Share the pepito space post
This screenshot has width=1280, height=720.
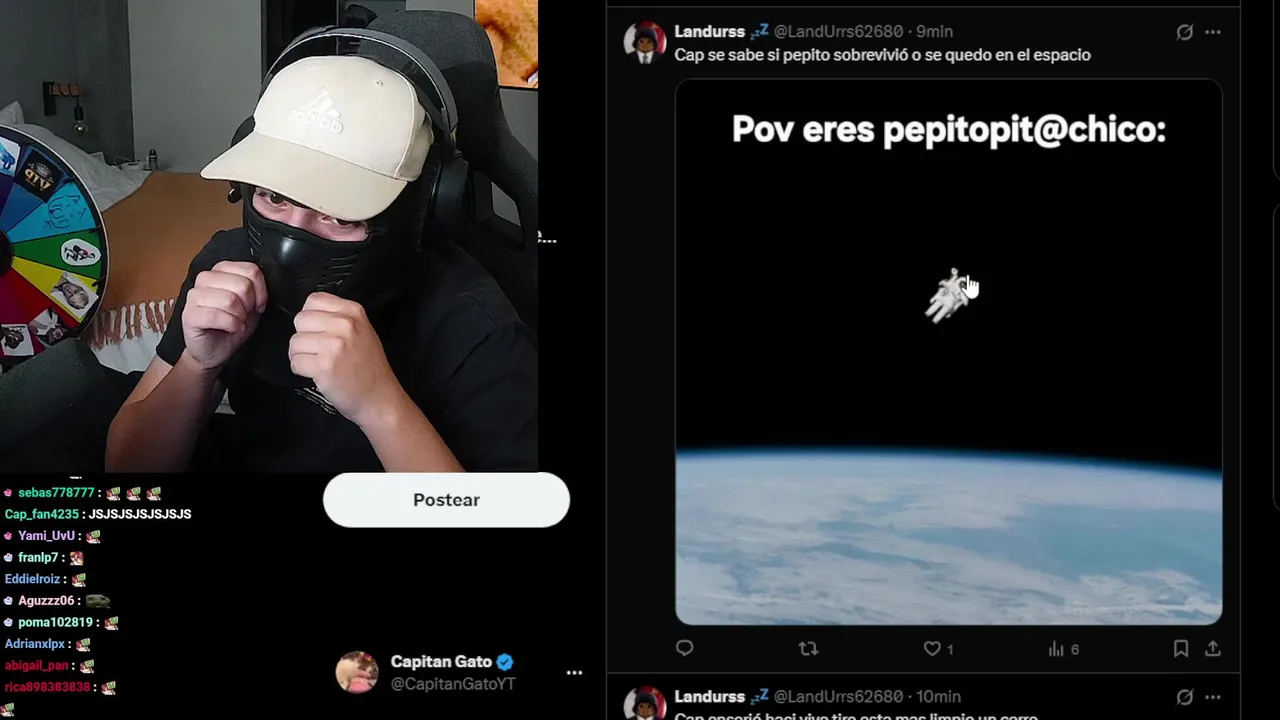[x=1212, y=648]
